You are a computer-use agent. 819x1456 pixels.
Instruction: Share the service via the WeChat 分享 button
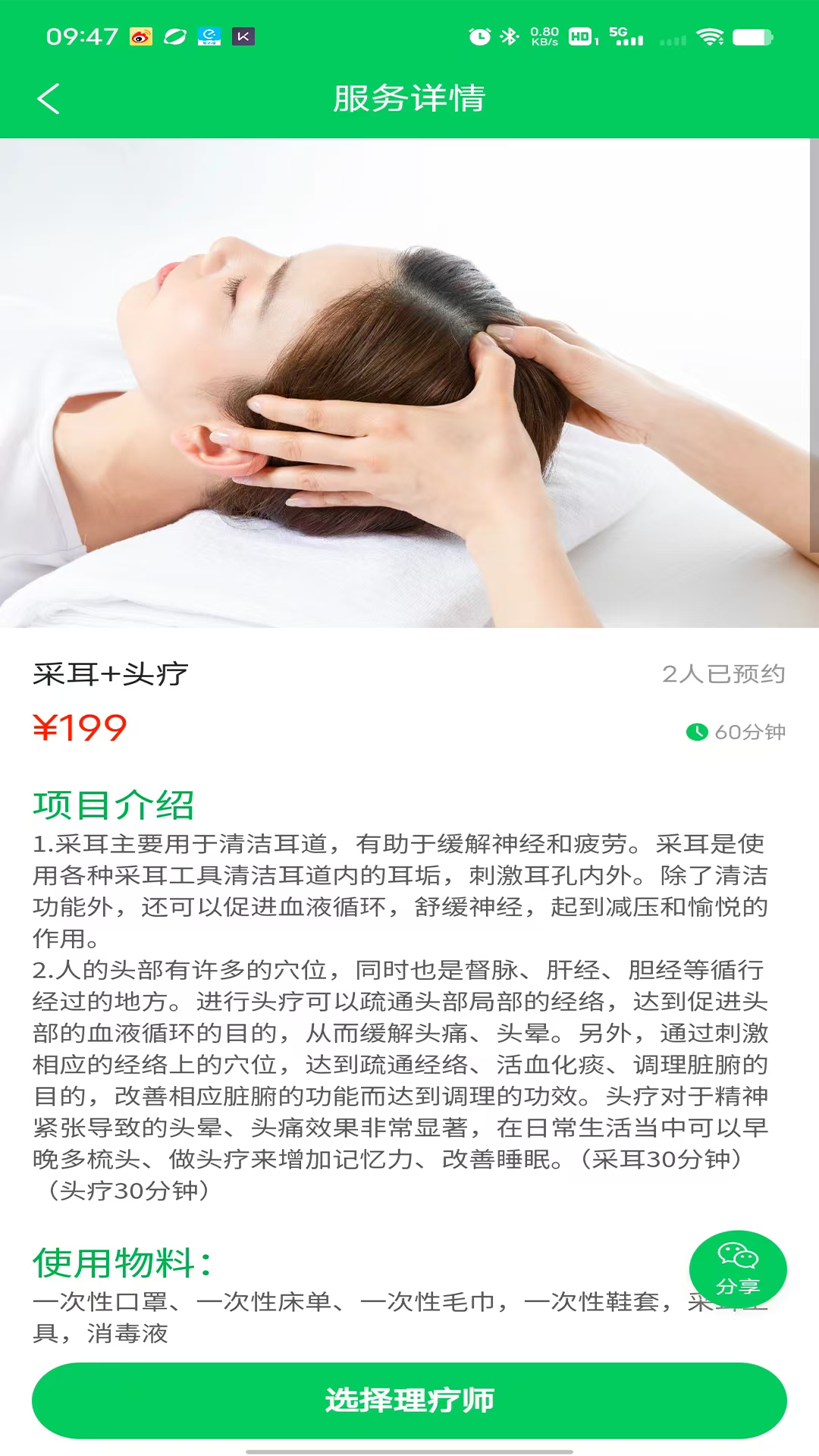737,1269
